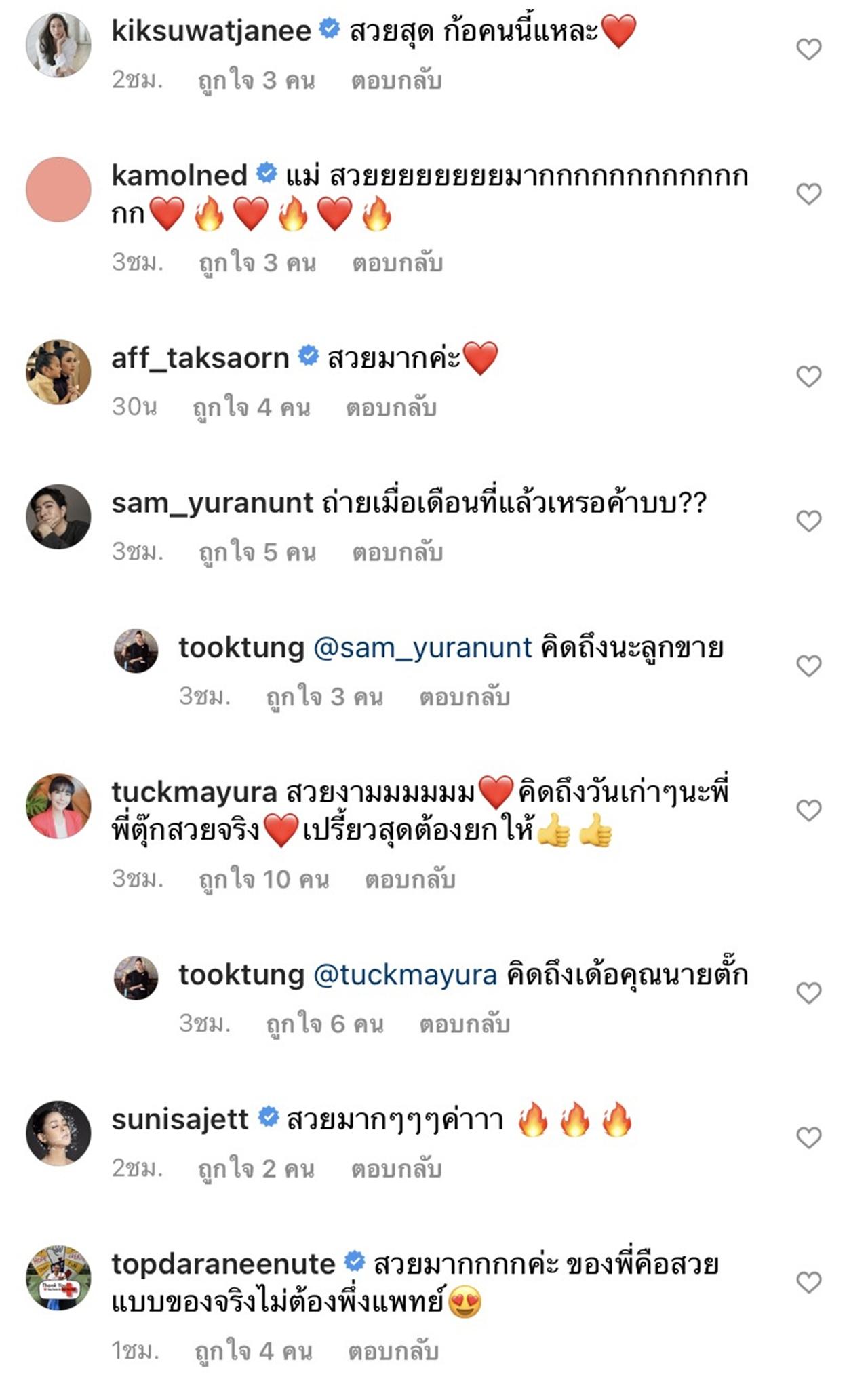Like kamolned's comment
The image size is (868, 1381).
808,194
